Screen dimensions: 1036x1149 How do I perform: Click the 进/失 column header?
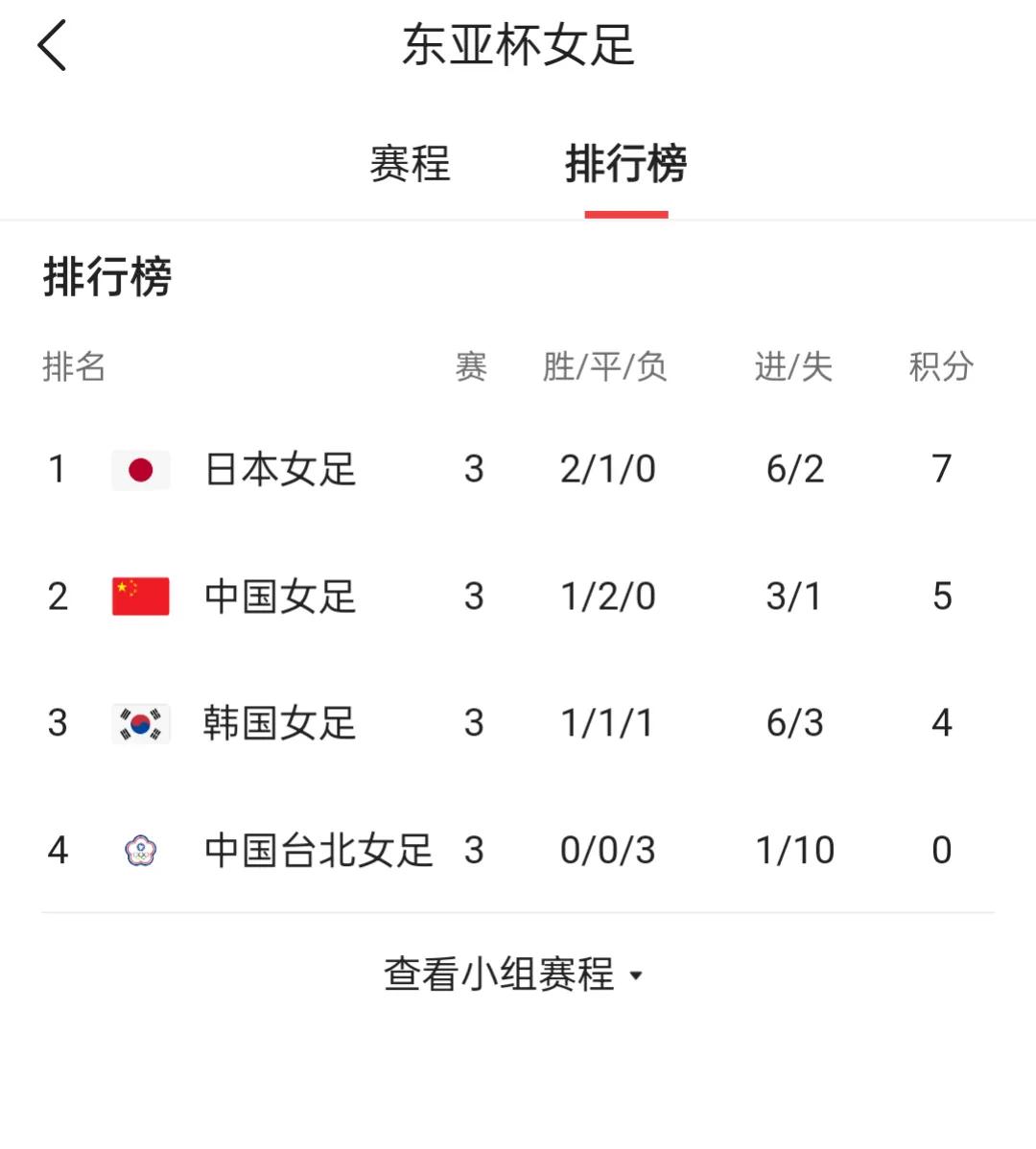(x=793, y=366)
